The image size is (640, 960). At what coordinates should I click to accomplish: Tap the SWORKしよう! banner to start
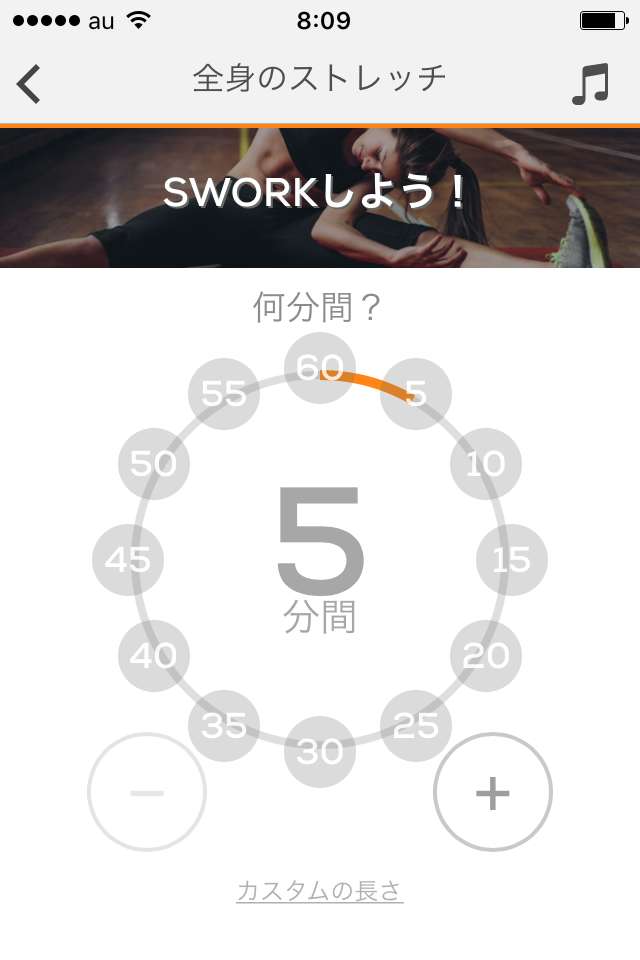point(320,197)
